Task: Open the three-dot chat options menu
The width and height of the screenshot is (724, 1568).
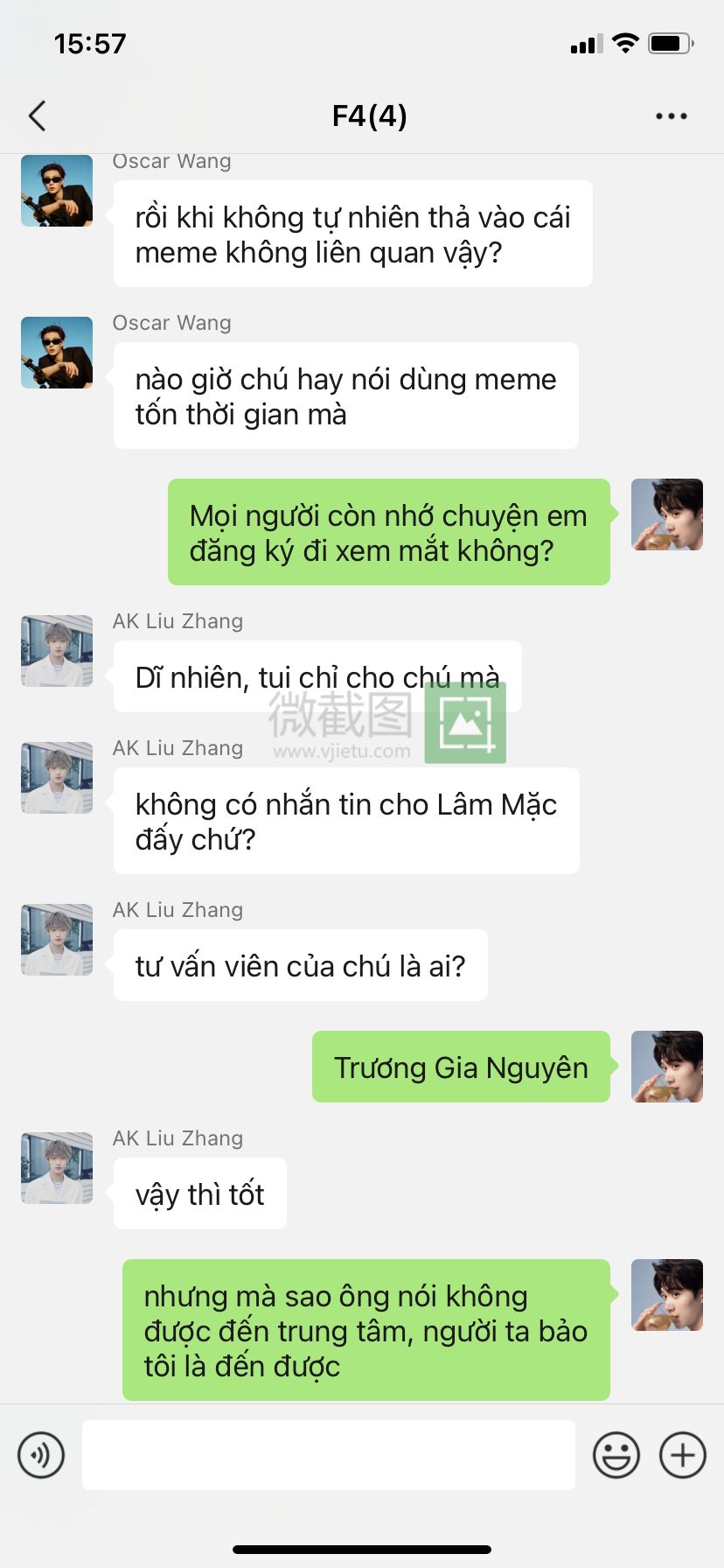Action: (672, 115)
